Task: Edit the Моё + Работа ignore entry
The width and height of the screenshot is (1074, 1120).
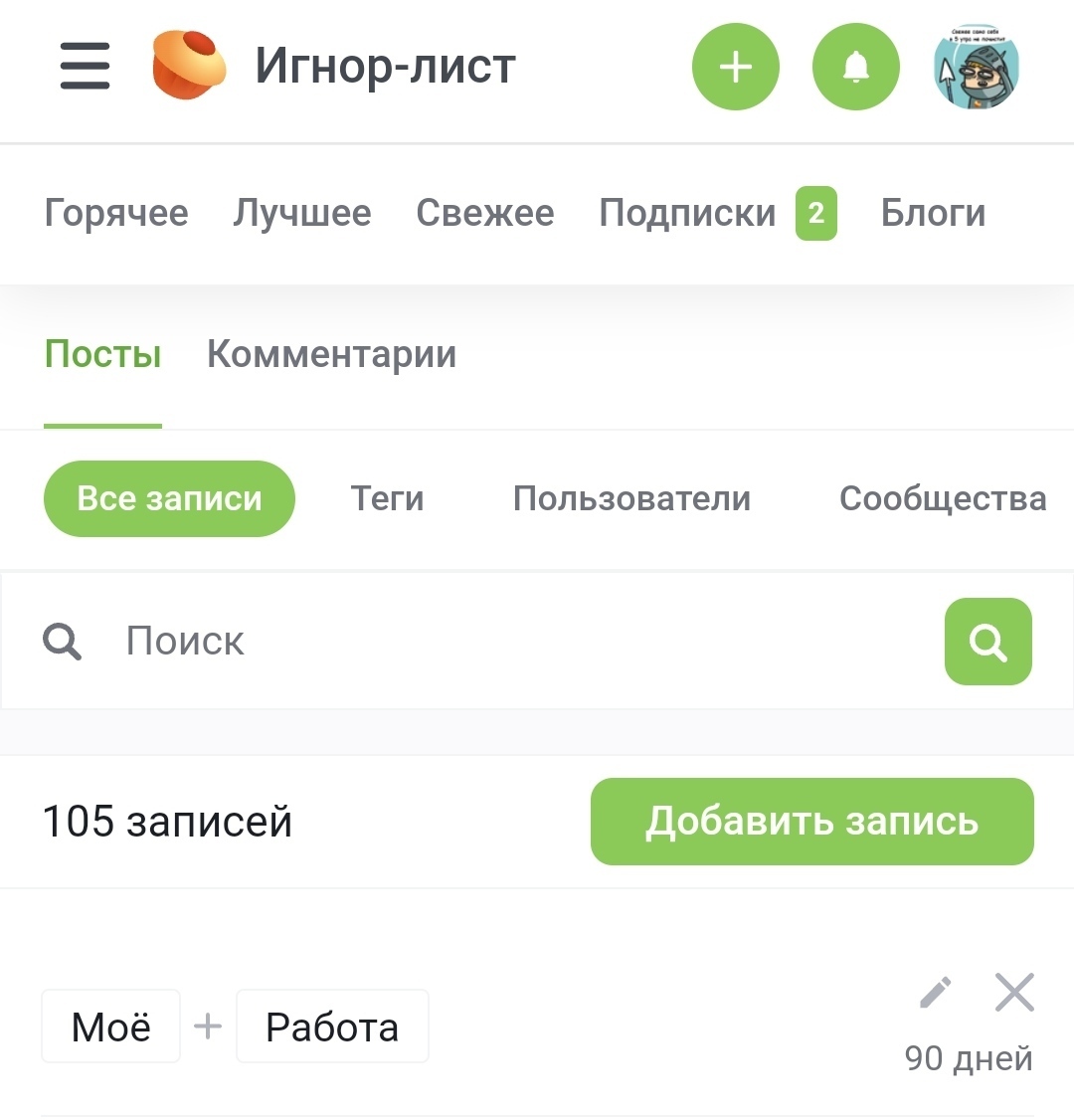Action: pyautogui.click(x=935, y=993)
